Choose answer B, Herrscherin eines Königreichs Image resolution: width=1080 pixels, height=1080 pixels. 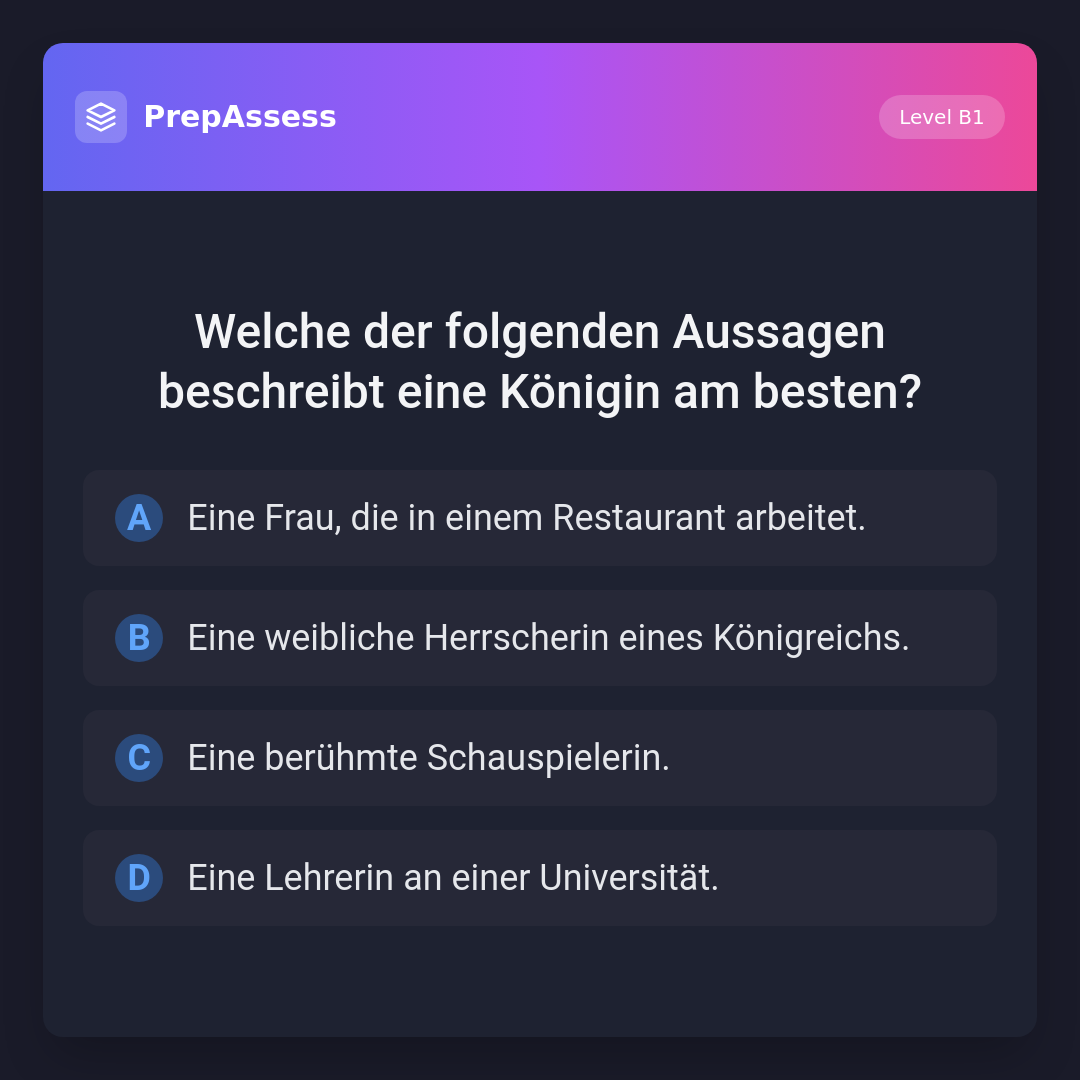click(x=539, y=638)
